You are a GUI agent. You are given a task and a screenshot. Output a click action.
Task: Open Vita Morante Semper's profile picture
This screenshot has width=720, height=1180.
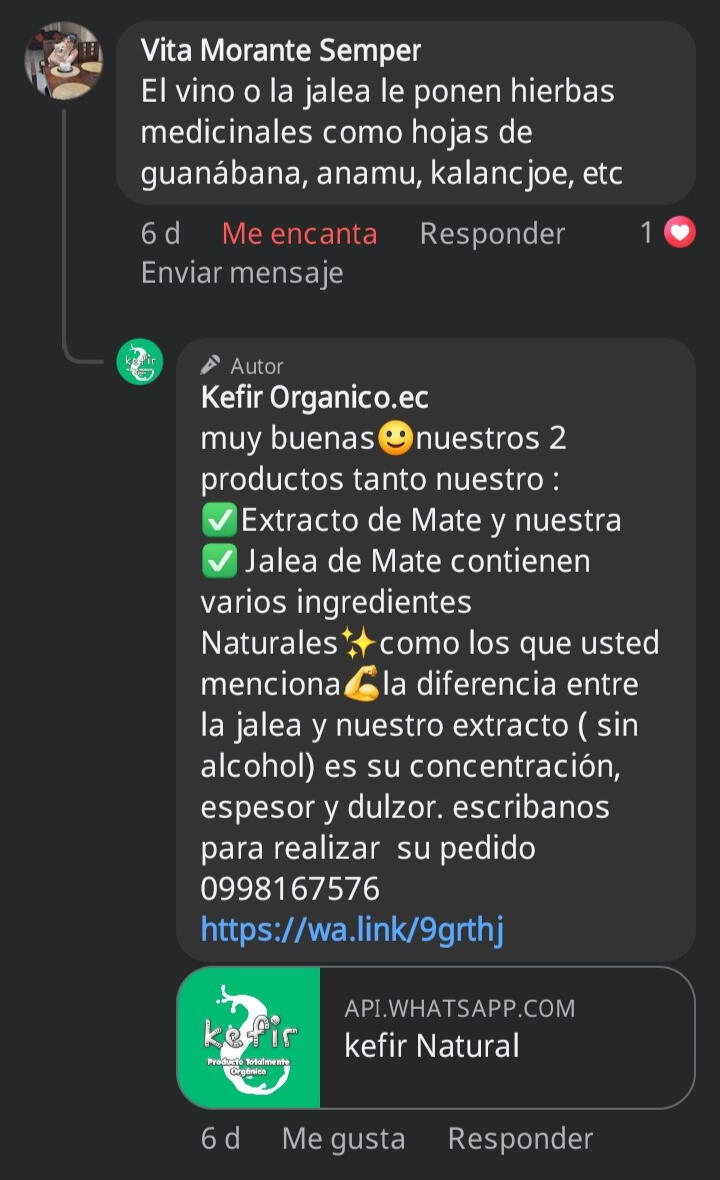63,61
